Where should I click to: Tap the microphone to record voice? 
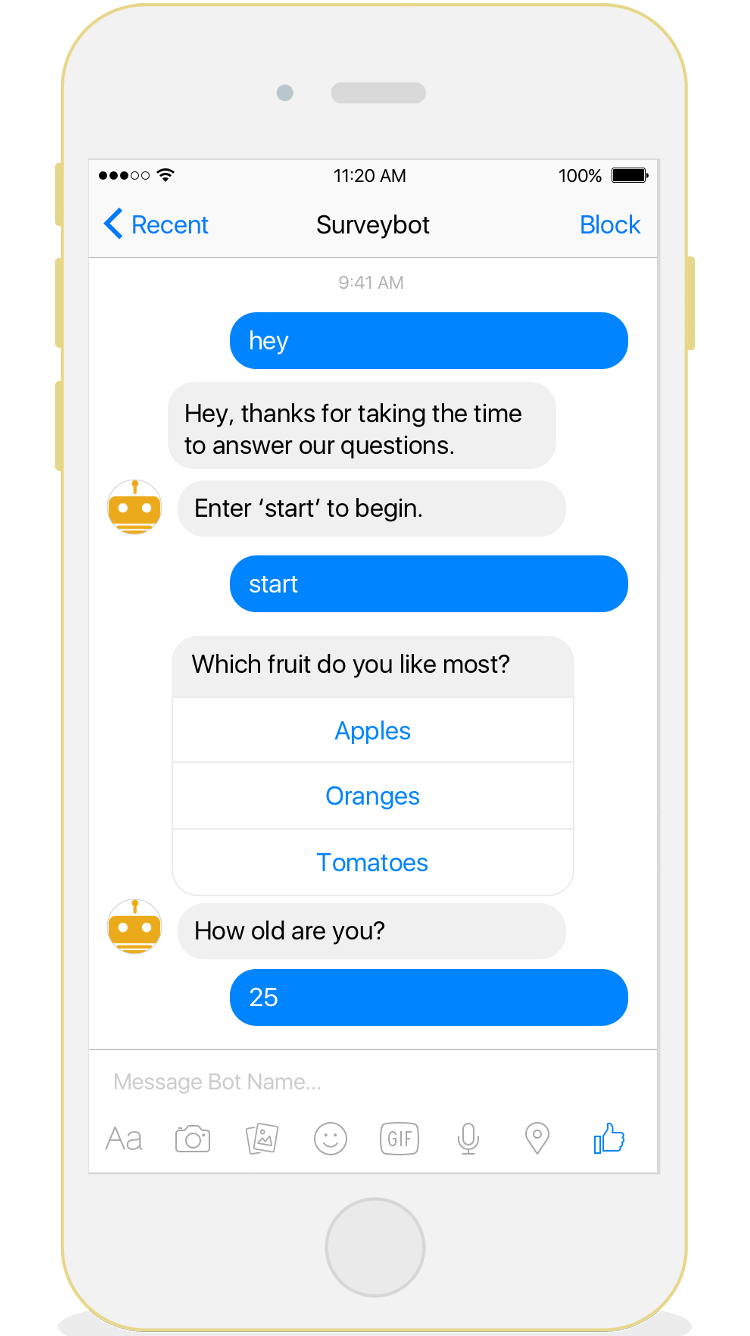[x=468, y=1139]
